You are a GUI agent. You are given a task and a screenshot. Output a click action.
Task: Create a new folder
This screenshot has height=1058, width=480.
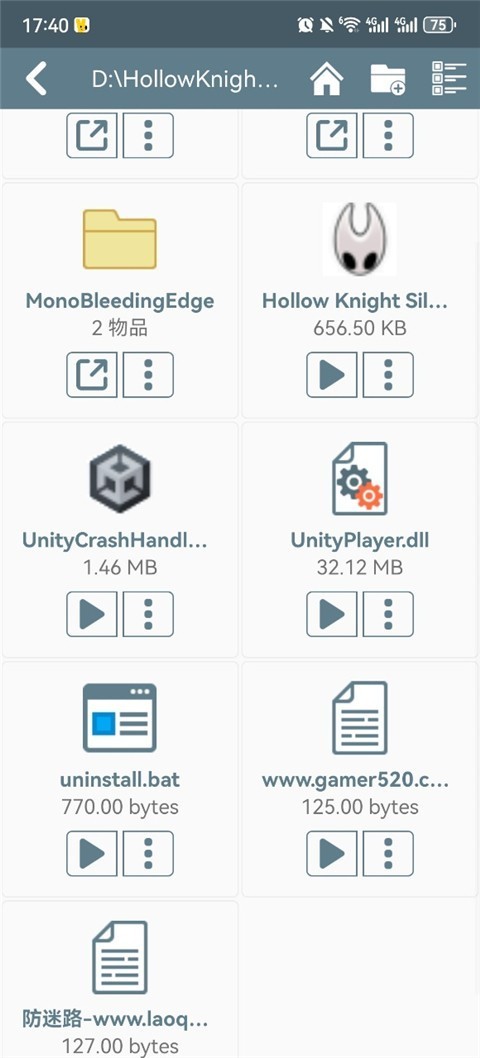click(x=388, y=79)
